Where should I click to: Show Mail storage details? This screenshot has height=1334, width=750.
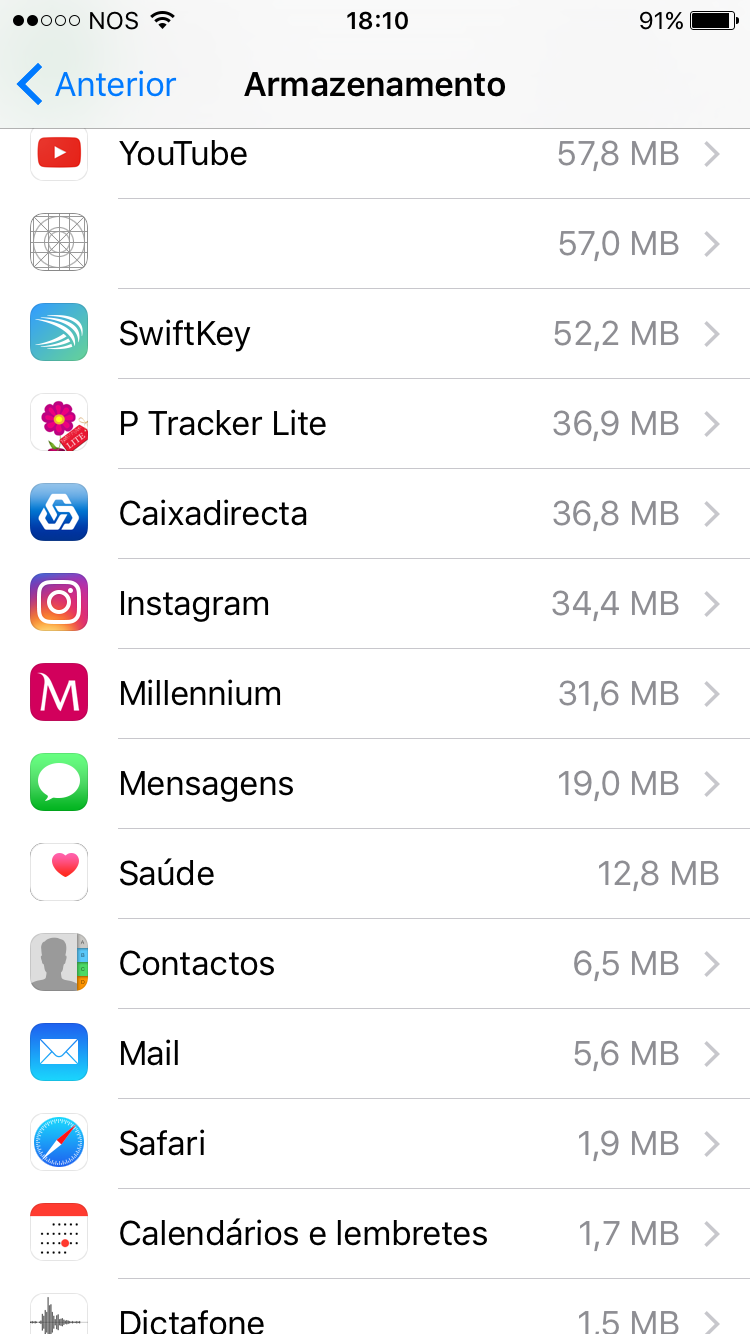click(375, 1053)
